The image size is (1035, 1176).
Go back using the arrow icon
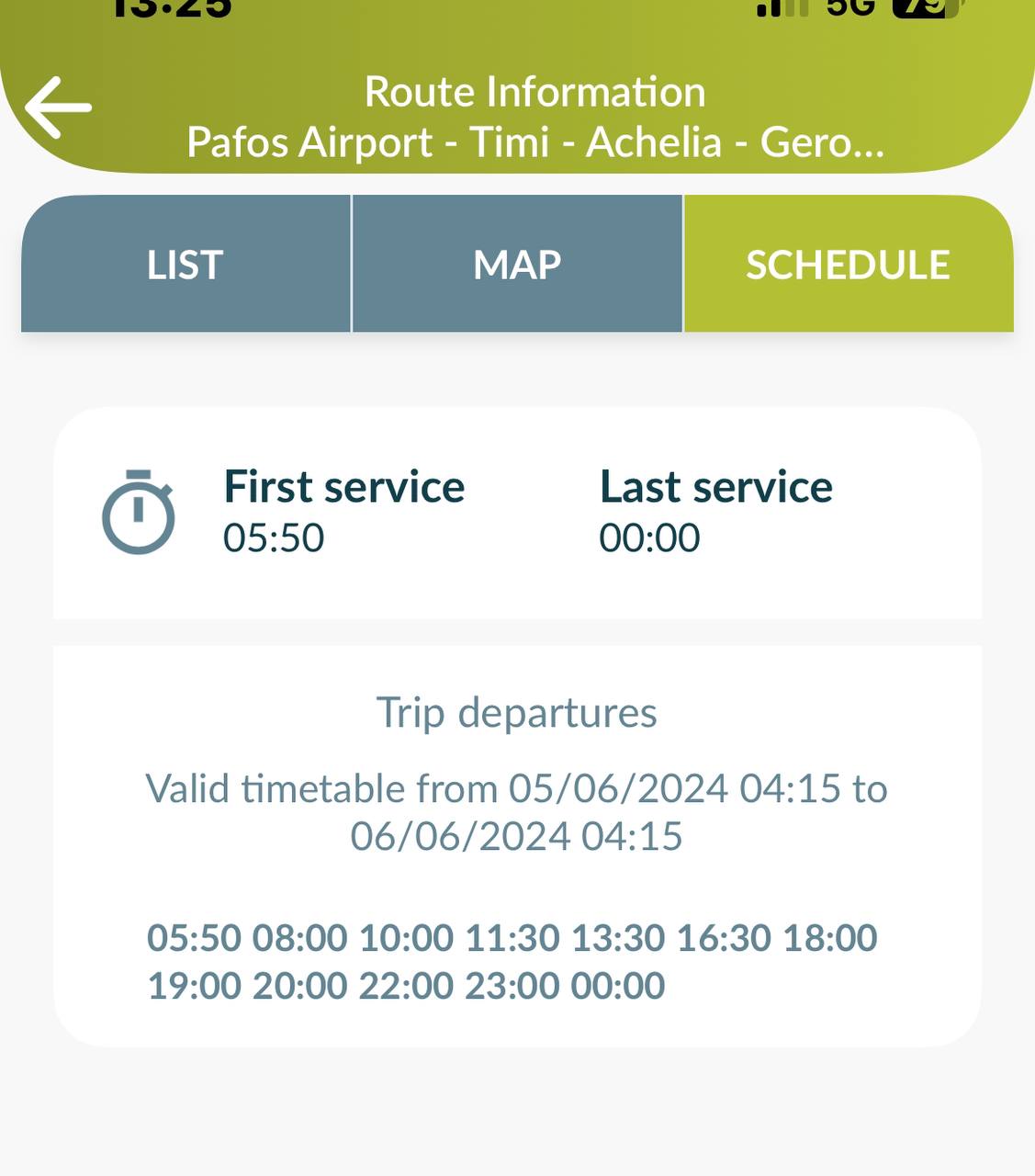pos(58,107)
